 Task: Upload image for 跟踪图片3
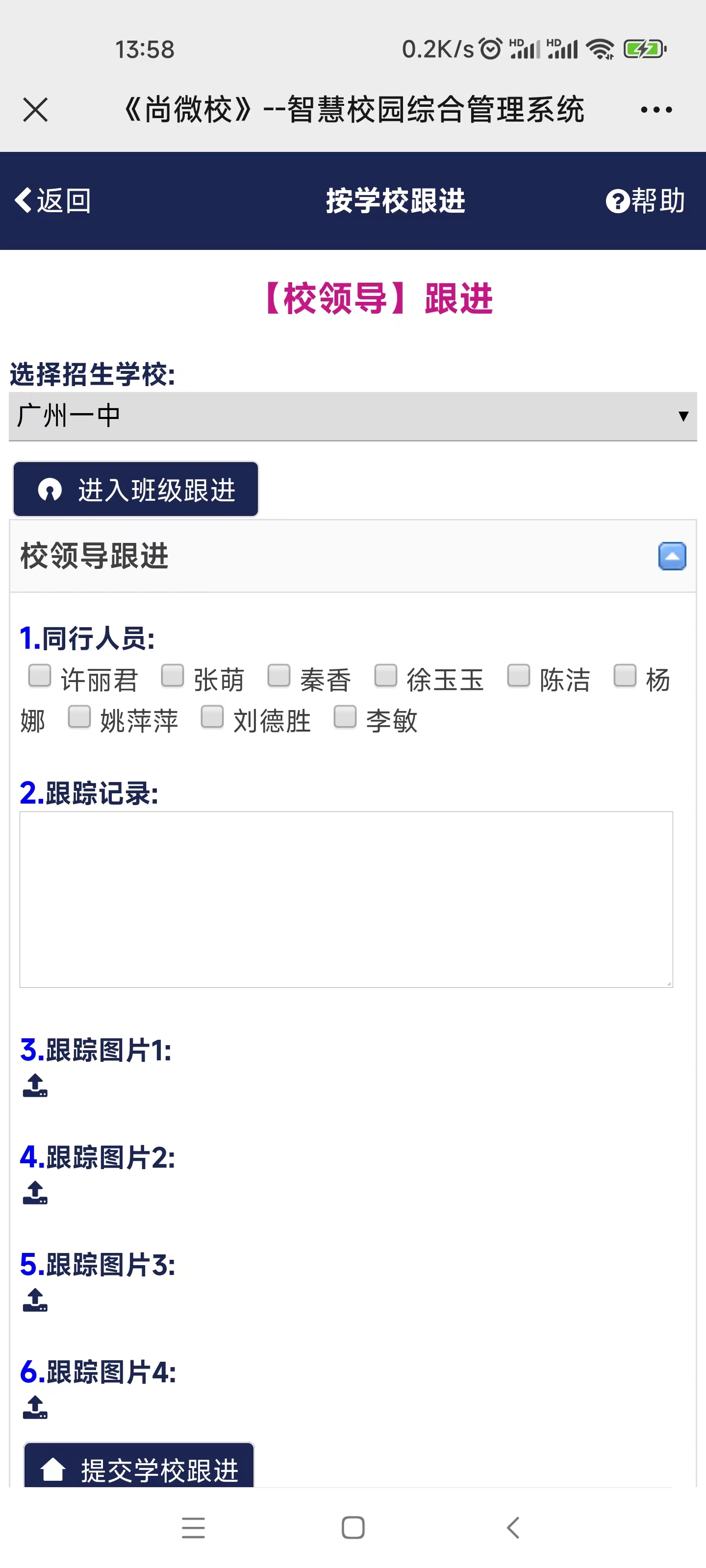point(35,1300)
